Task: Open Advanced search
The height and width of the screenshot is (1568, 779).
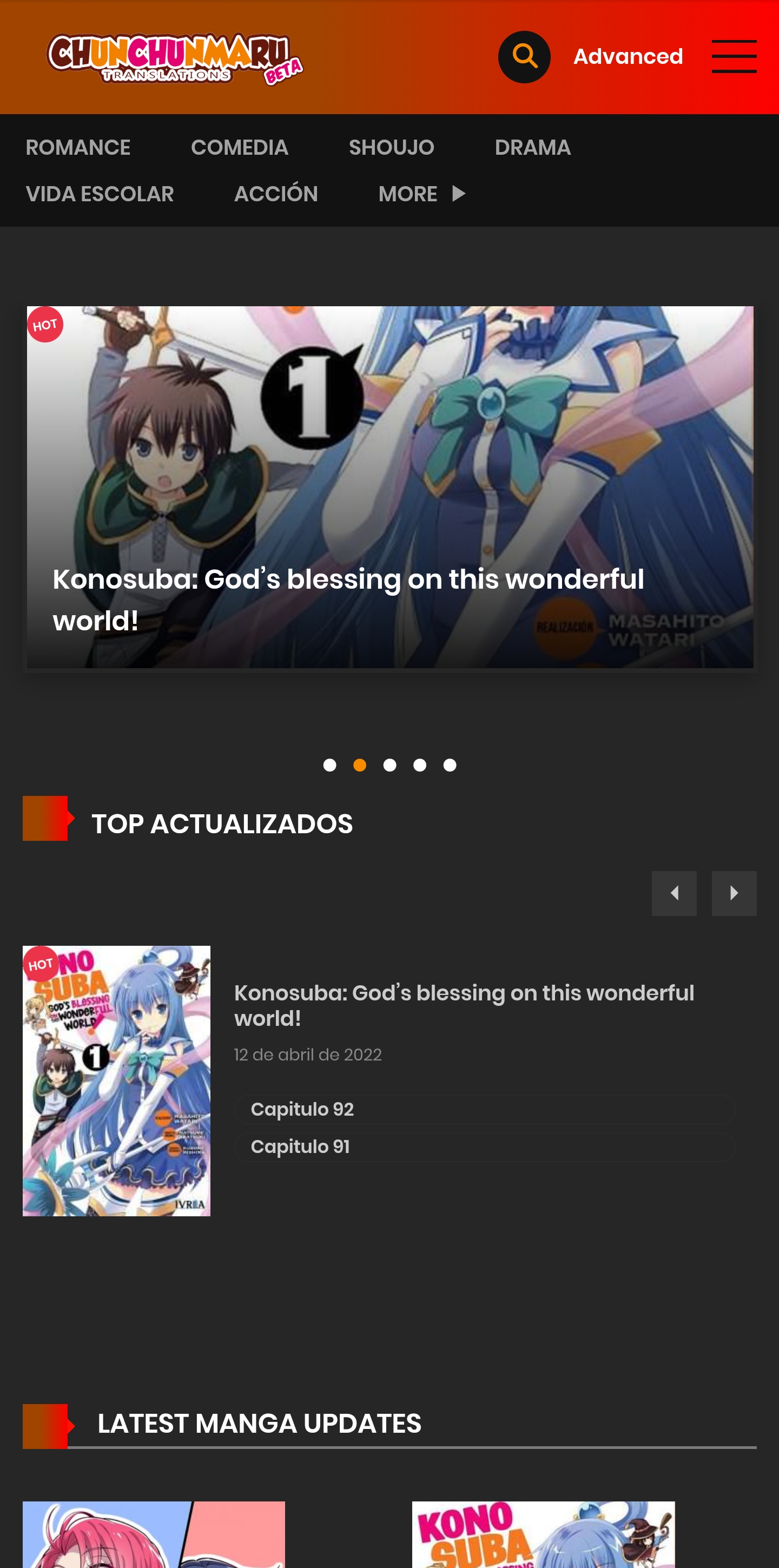Action: pos(628,57)
